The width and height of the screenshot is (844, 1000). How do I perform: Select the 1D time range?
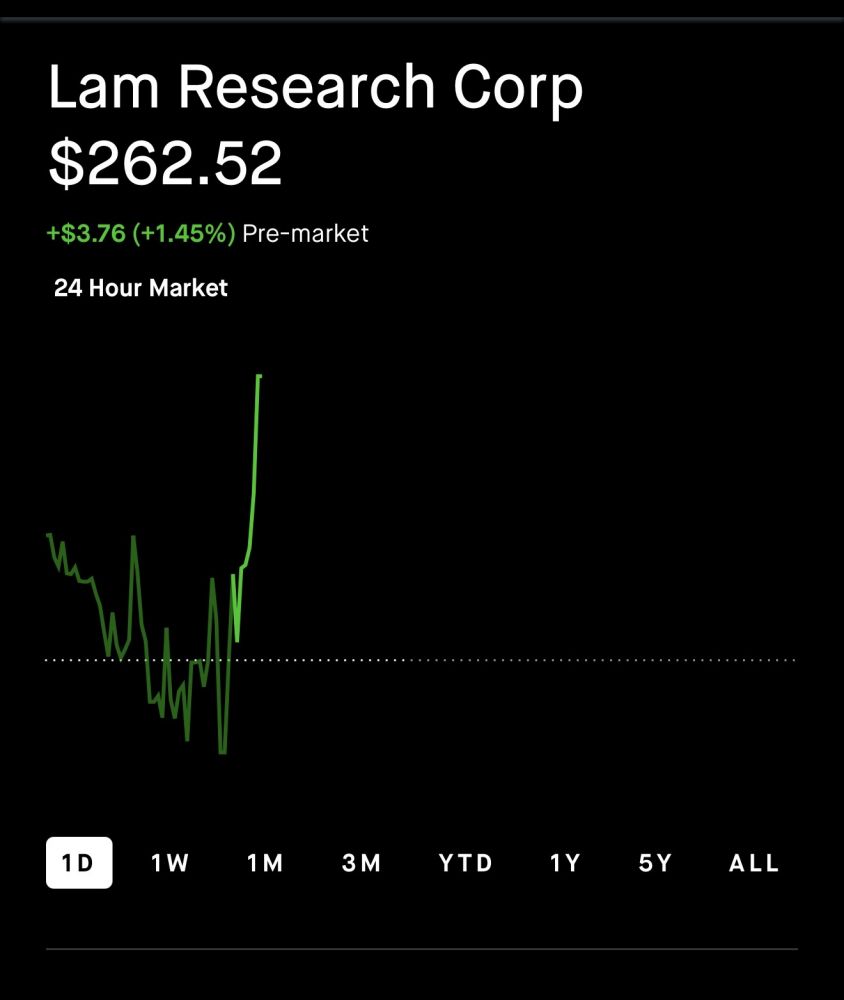(79, 863)
